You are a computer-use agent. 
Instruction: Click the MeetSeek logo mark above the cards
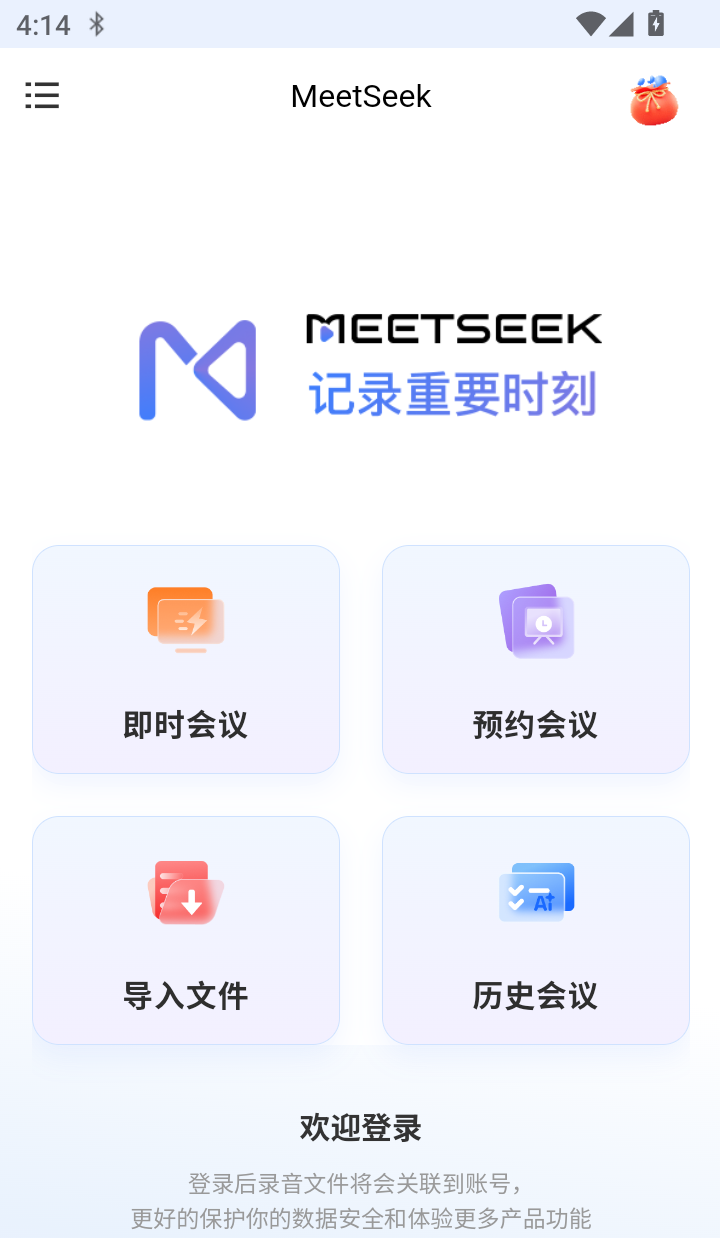[197, 370]
